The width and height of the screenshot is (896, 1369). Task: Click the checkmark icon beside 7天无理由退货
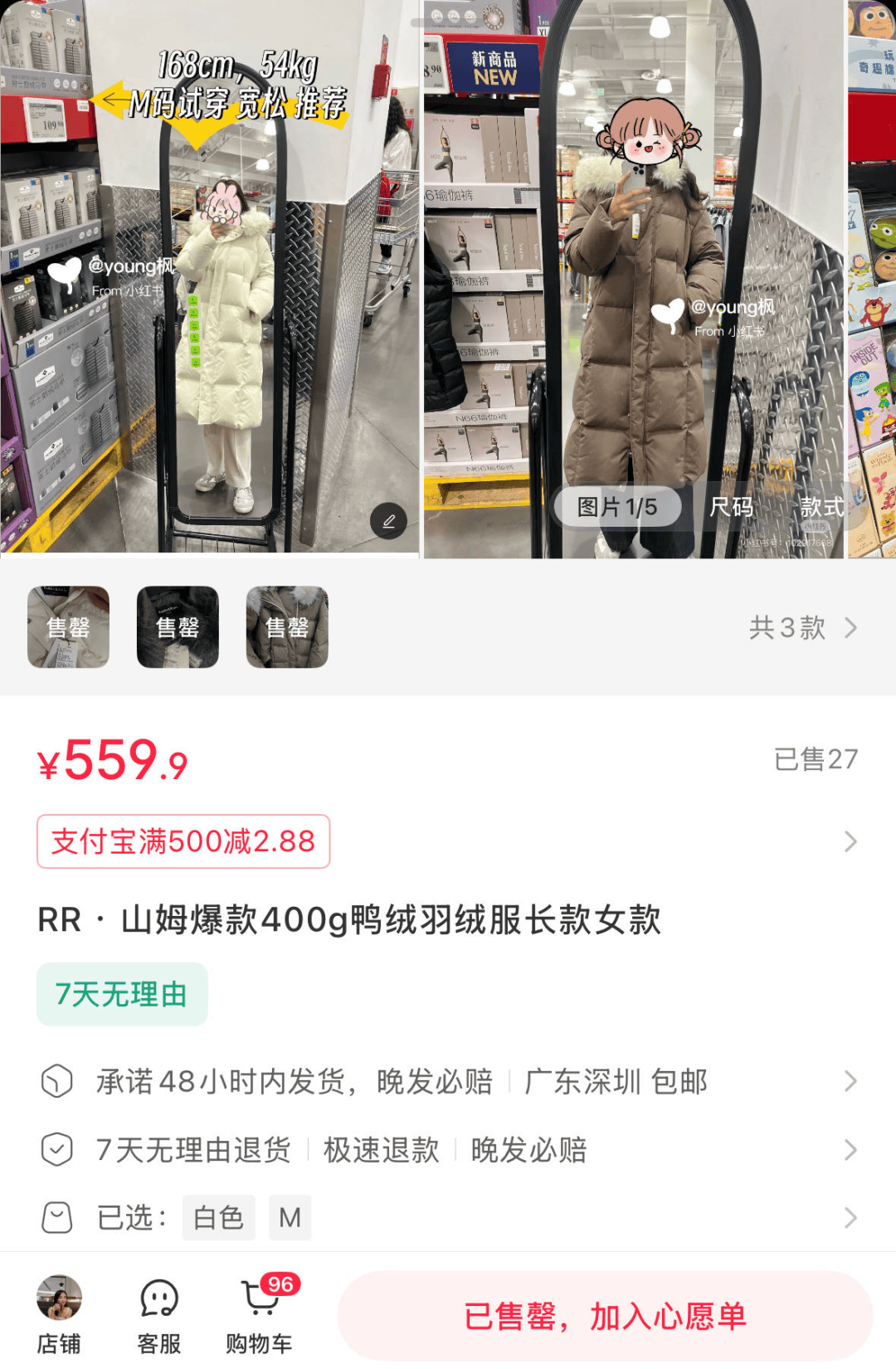[56, 1150]
